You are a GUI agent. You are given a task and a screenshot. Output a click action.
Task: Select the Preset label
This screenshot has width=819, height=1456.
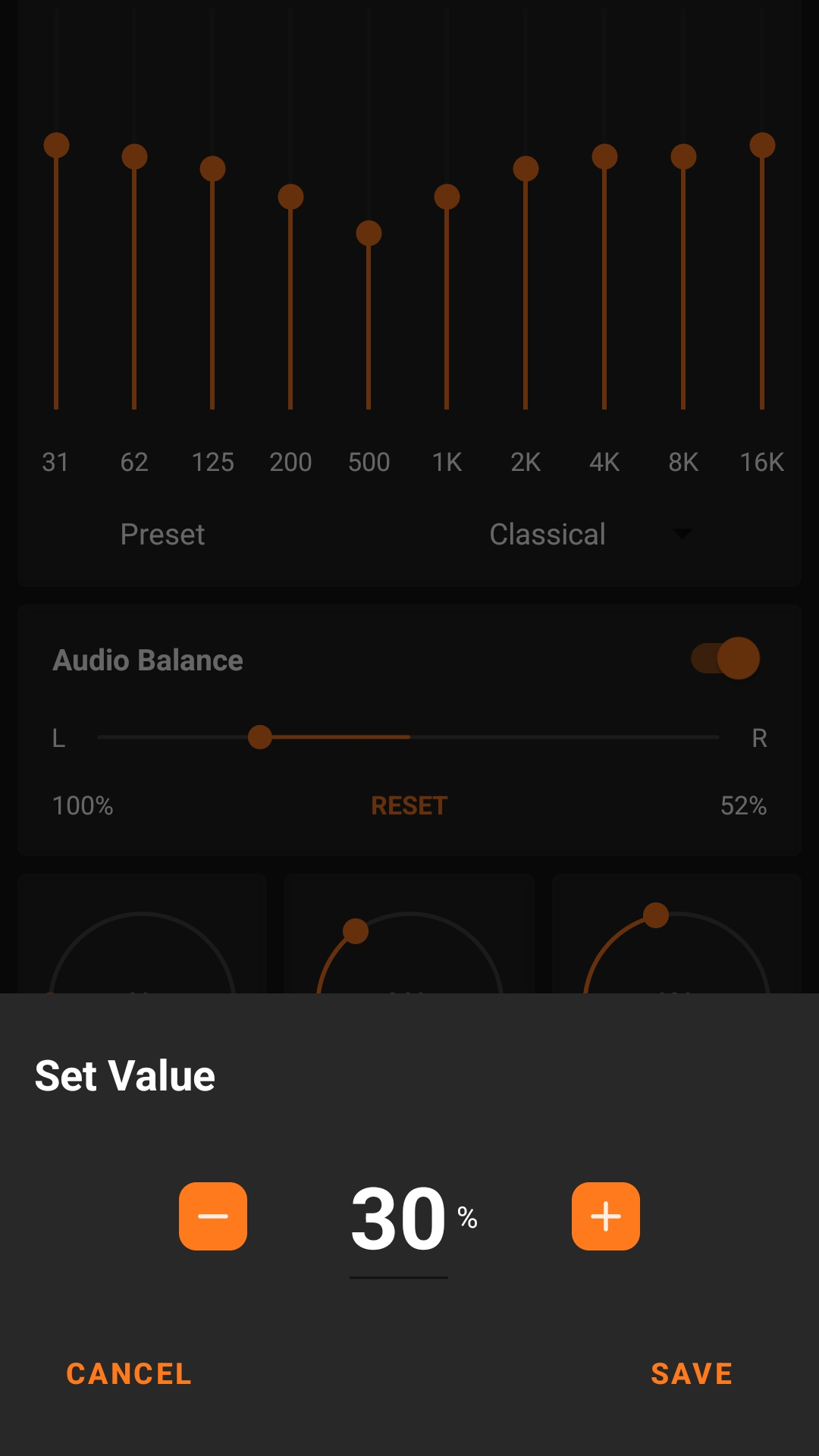pyautogui.click(x=162, y=534)
